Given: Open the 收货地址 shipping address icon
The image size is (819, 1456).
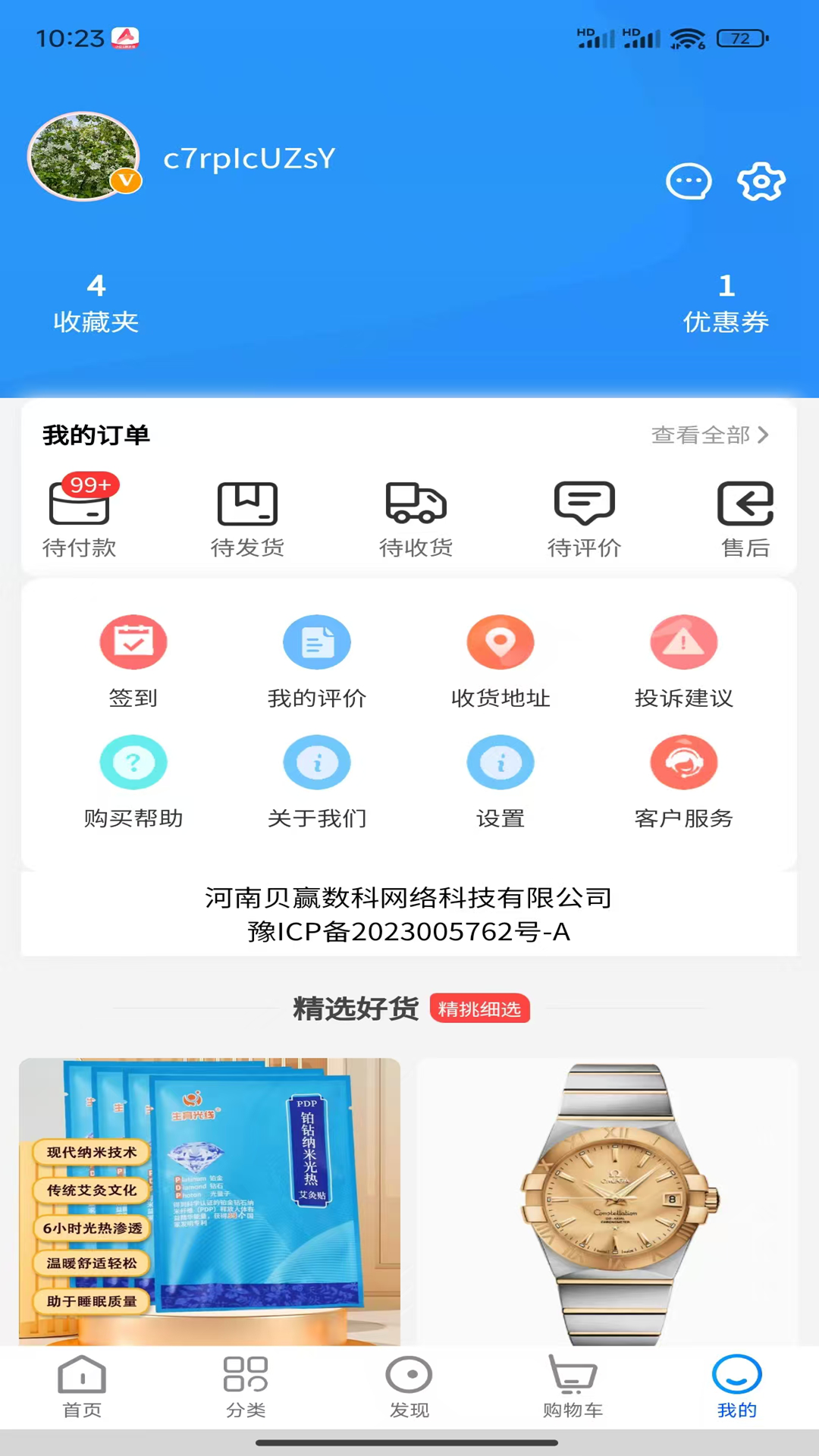Looking at the screenshot, I should click(500, 660).
